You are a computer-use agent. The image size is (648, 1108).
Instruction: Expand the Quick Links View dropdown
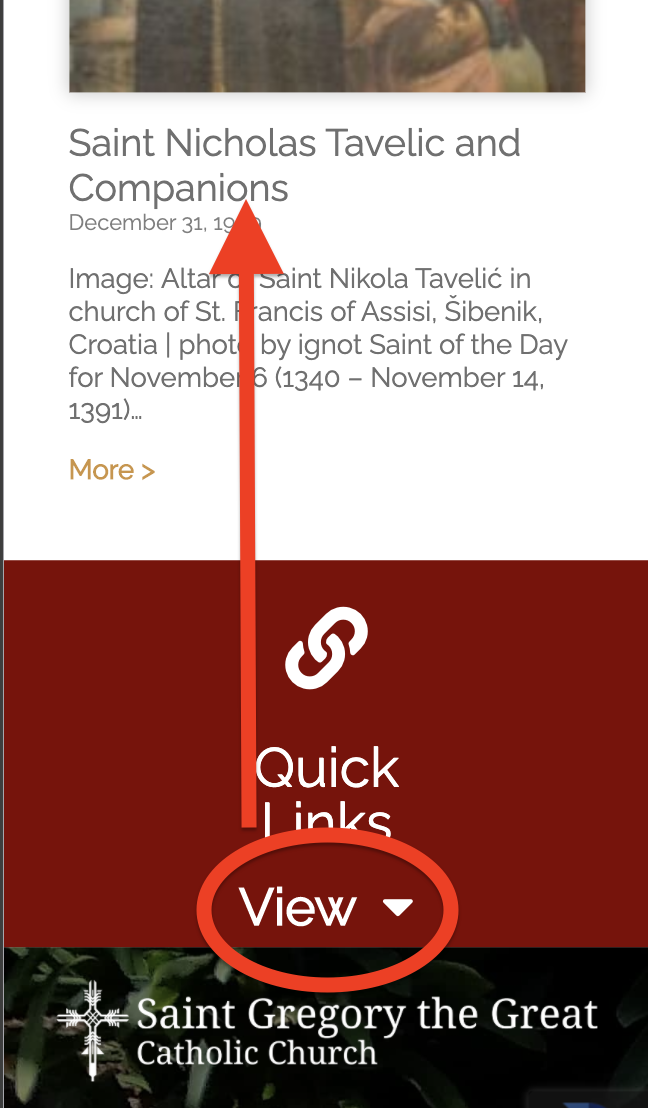[x=326, y=908]
